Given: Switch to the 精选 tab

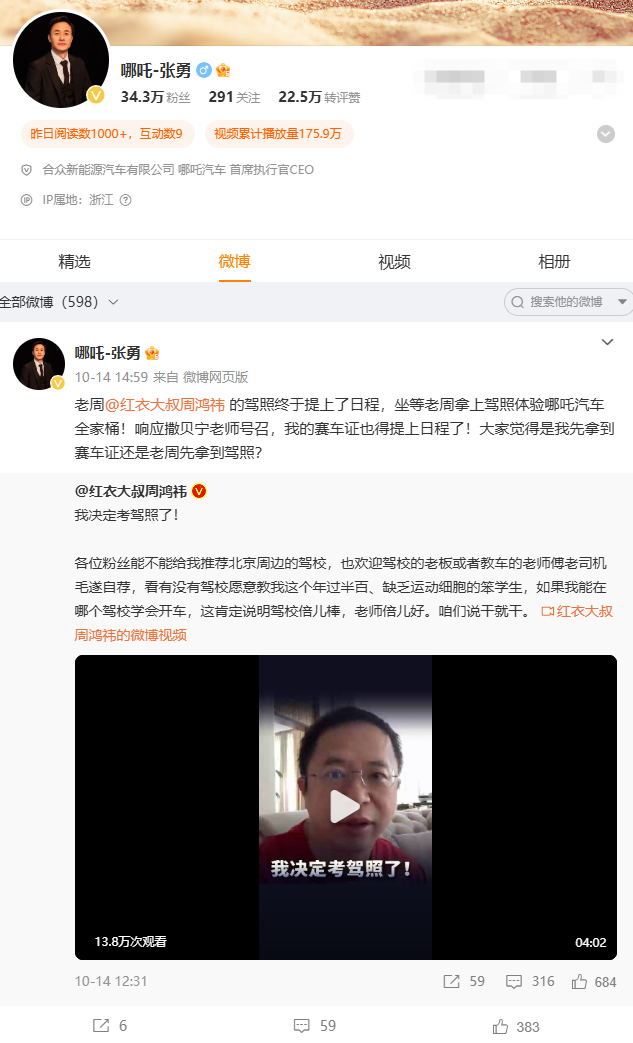Looking at the screenshot, I should pos(74,262).
